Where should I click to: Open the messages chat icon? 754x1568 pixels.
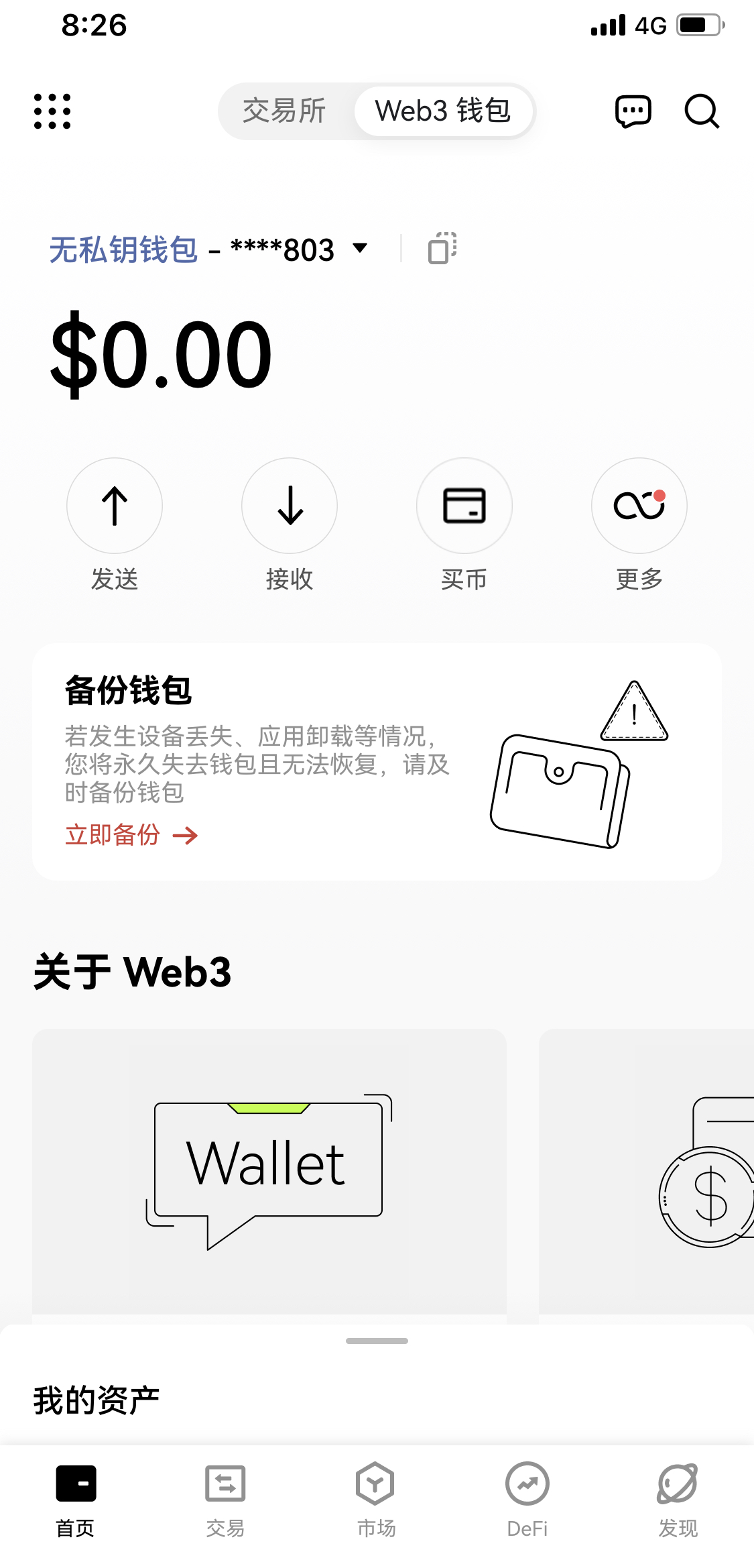tap(633, 111)
